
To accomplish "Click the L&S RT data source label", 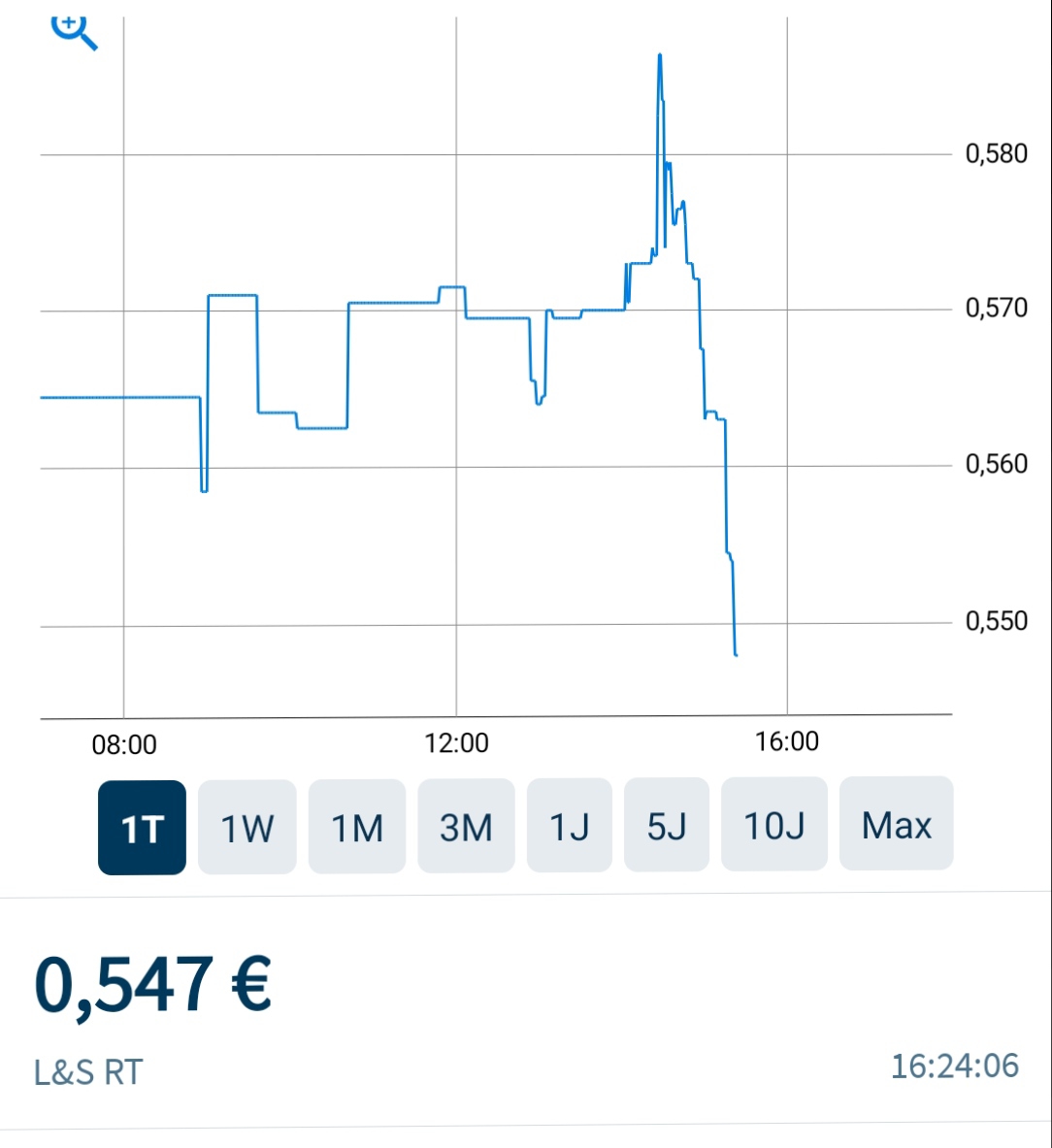I will pyautogui.click(x=87, y=1072).
